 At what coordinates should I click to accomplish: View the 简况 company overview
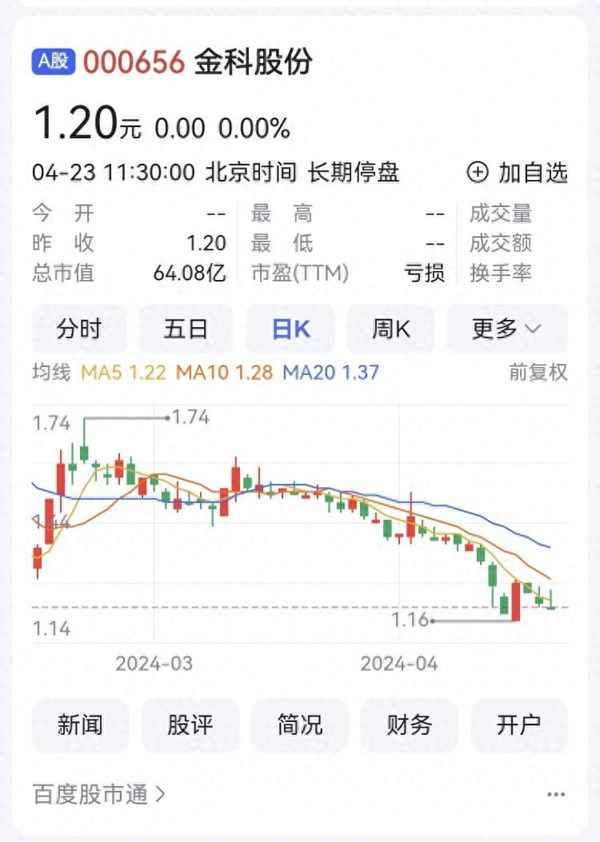coord(299,725)
